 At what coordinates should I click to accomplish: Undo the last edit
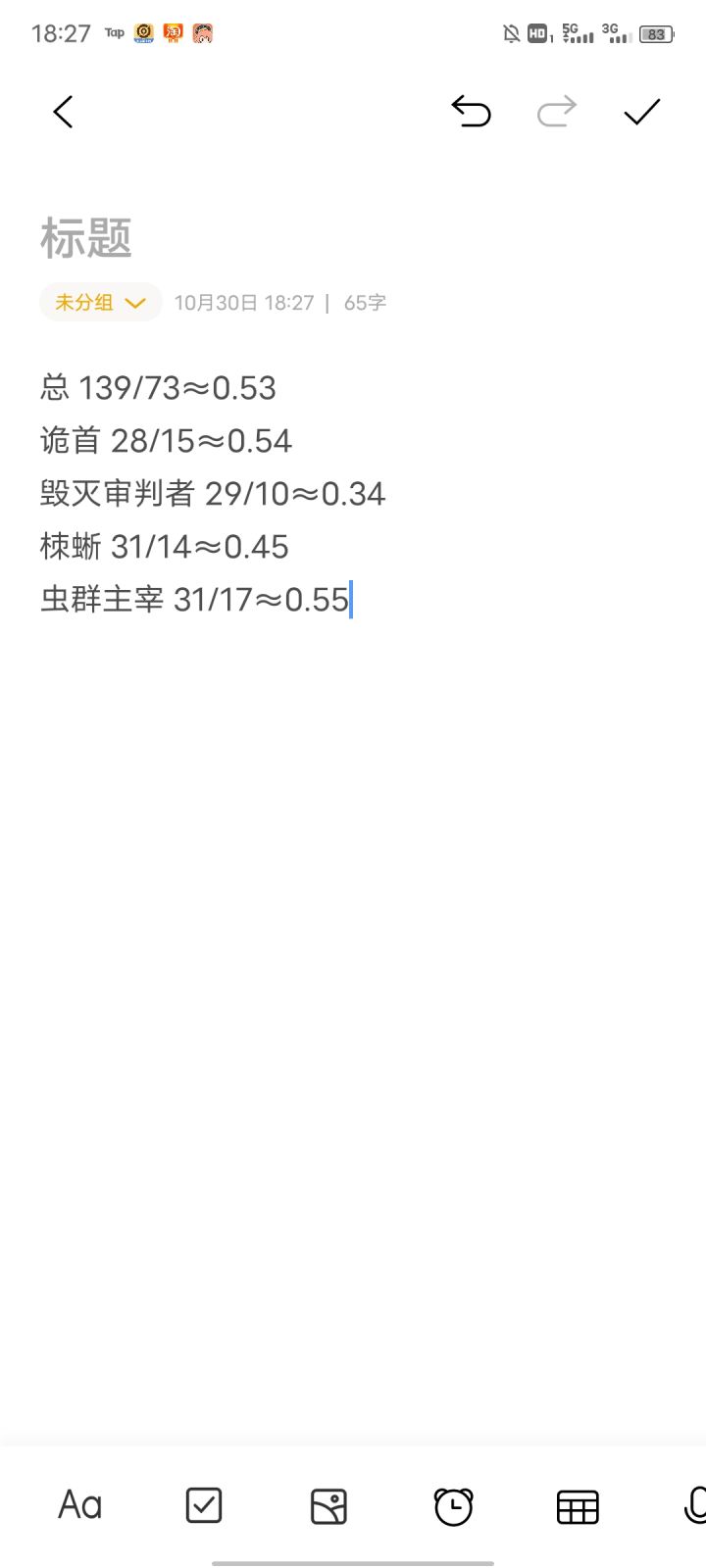click(x=471, y=112)
